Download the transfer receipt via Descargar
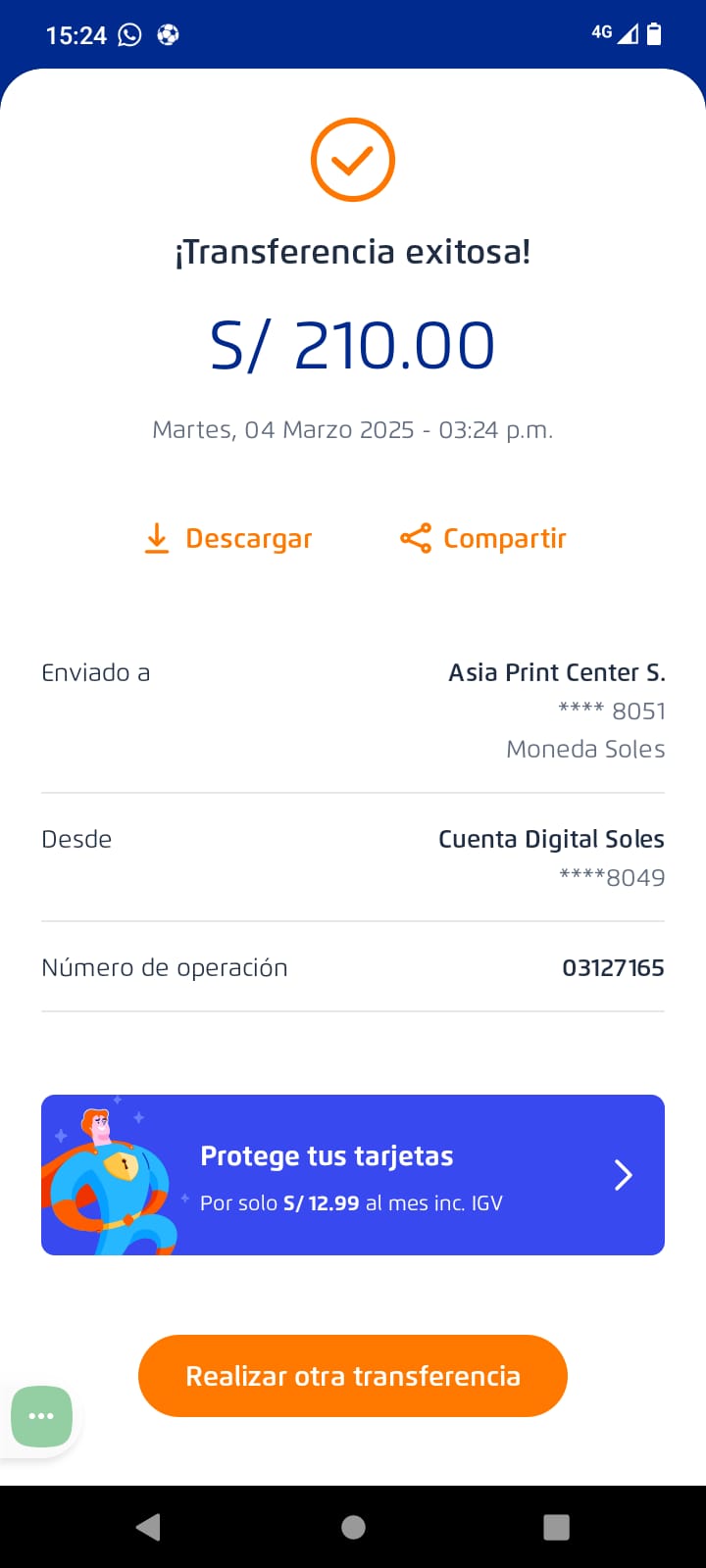This screenshot has height=1568, width=706. tap(227, 538)
